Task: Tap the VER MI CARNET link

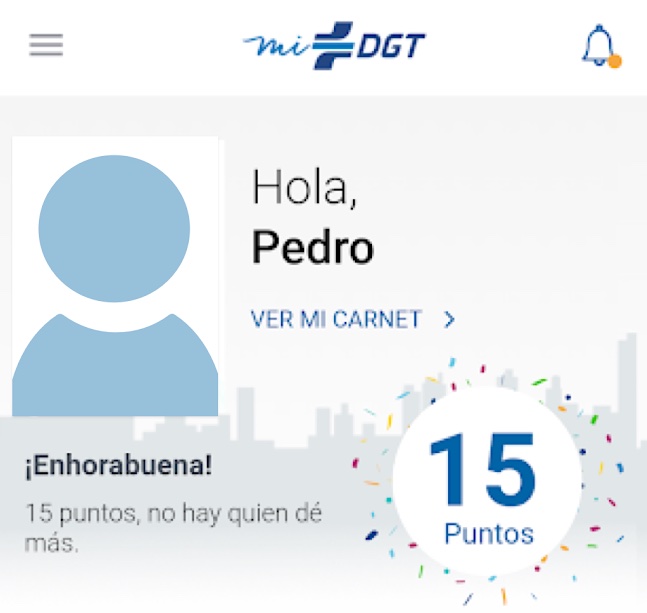Action: 353,320
